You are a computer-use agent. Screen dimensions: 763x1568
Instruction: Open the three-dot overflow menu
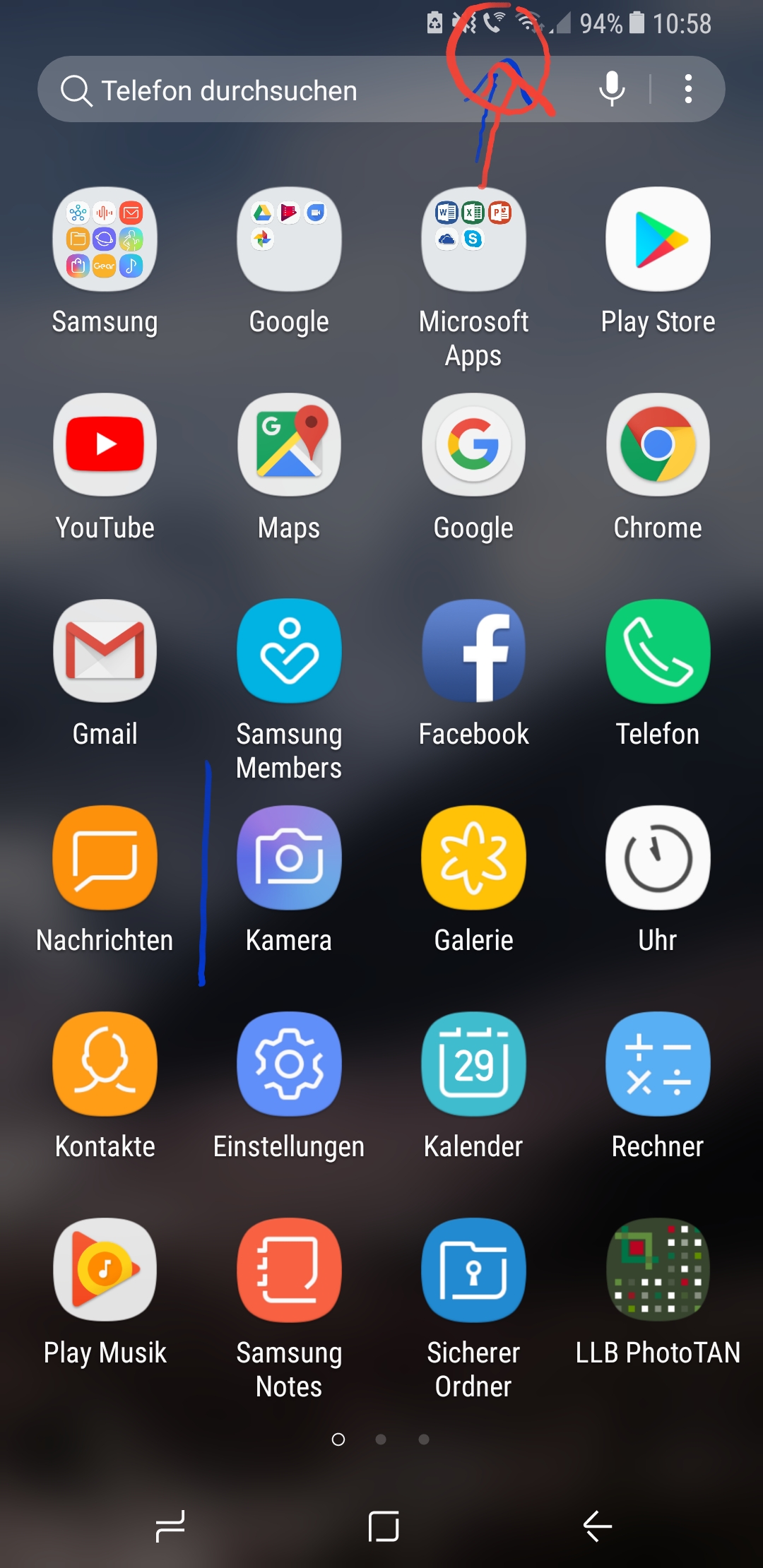[688, 90]
